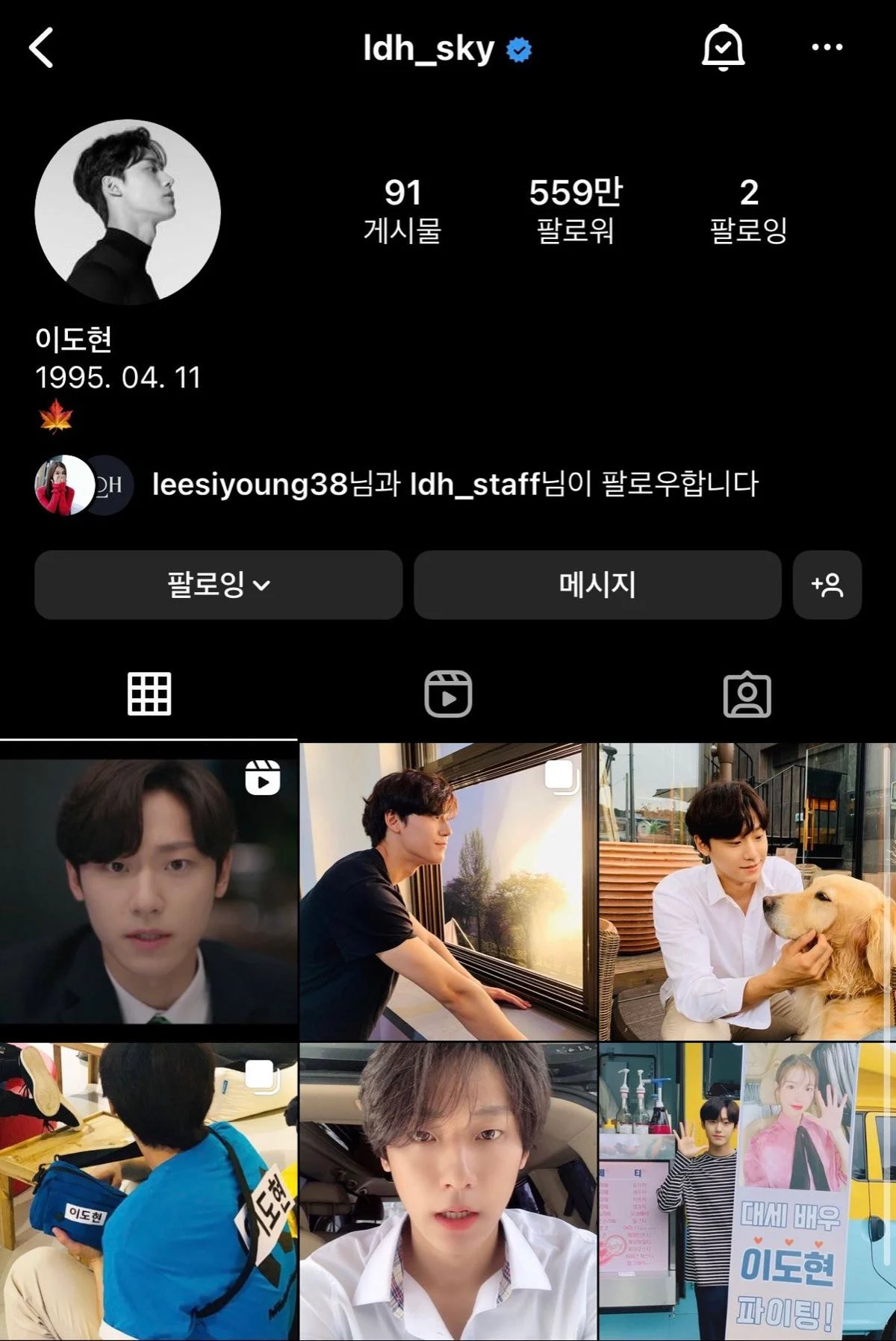Switch to the Reels tab

tap(448, 694)
